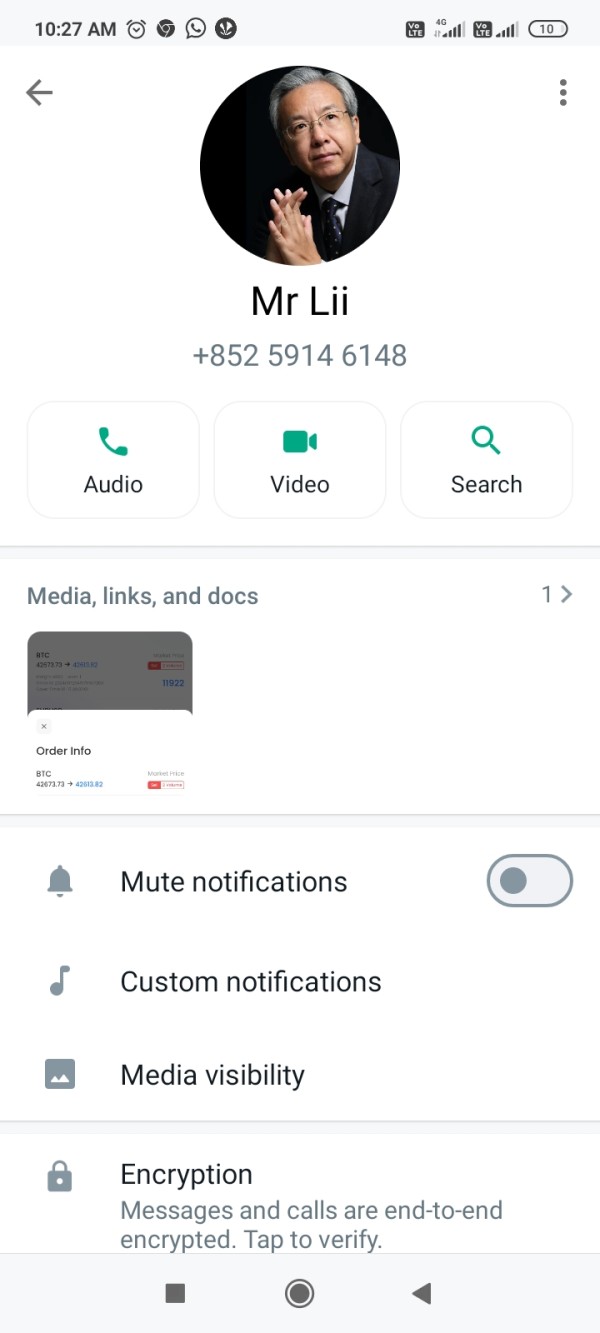This screenshot has width=600, height=1333.
Task: Start an audio call with Mr Lii
Action: (113, 460)
